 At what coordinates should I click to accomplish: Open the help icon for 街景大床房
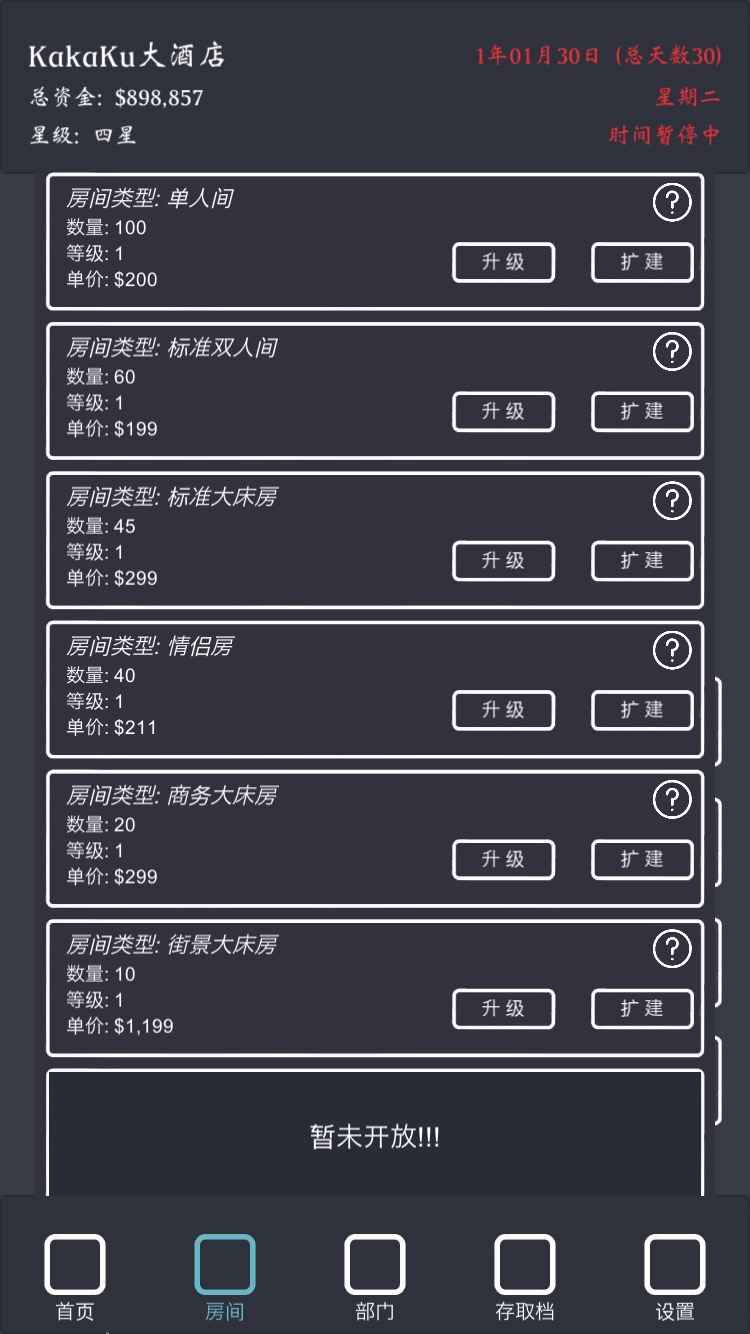point(672,949)
